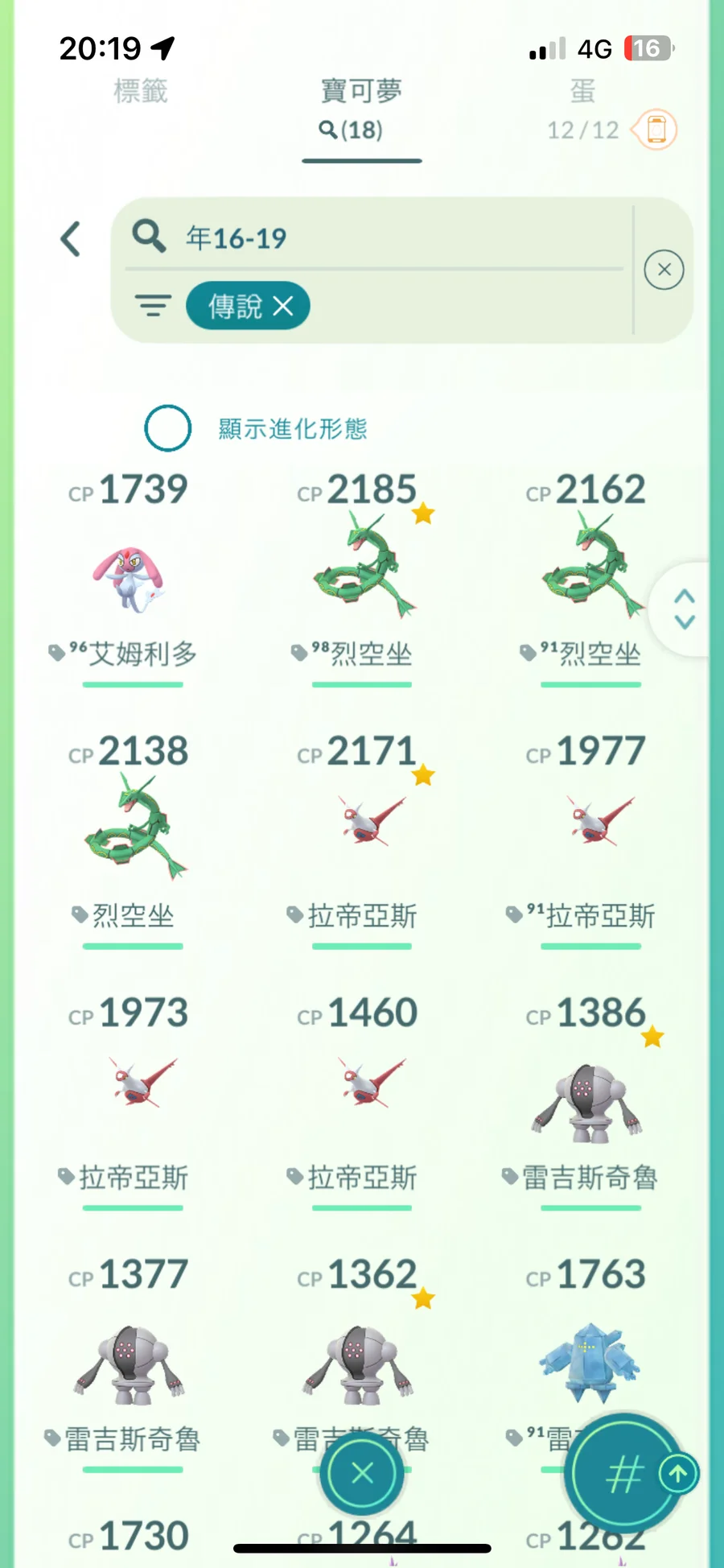The image size is (724, 1568).
Task: Open the egg incubator icon
Action: click(x=656, y=130)
